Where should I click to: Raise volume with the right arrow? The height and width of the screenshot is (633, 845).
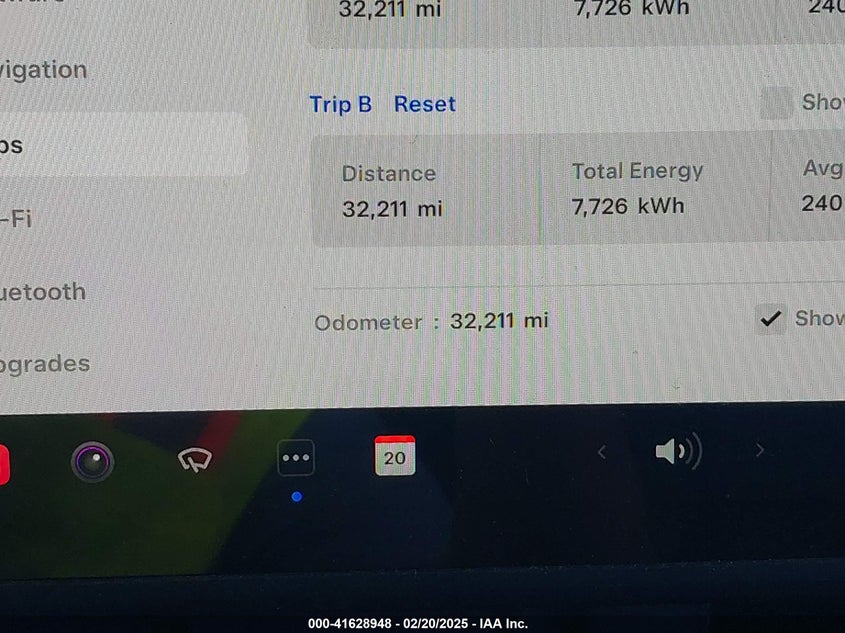pos(760,451)
